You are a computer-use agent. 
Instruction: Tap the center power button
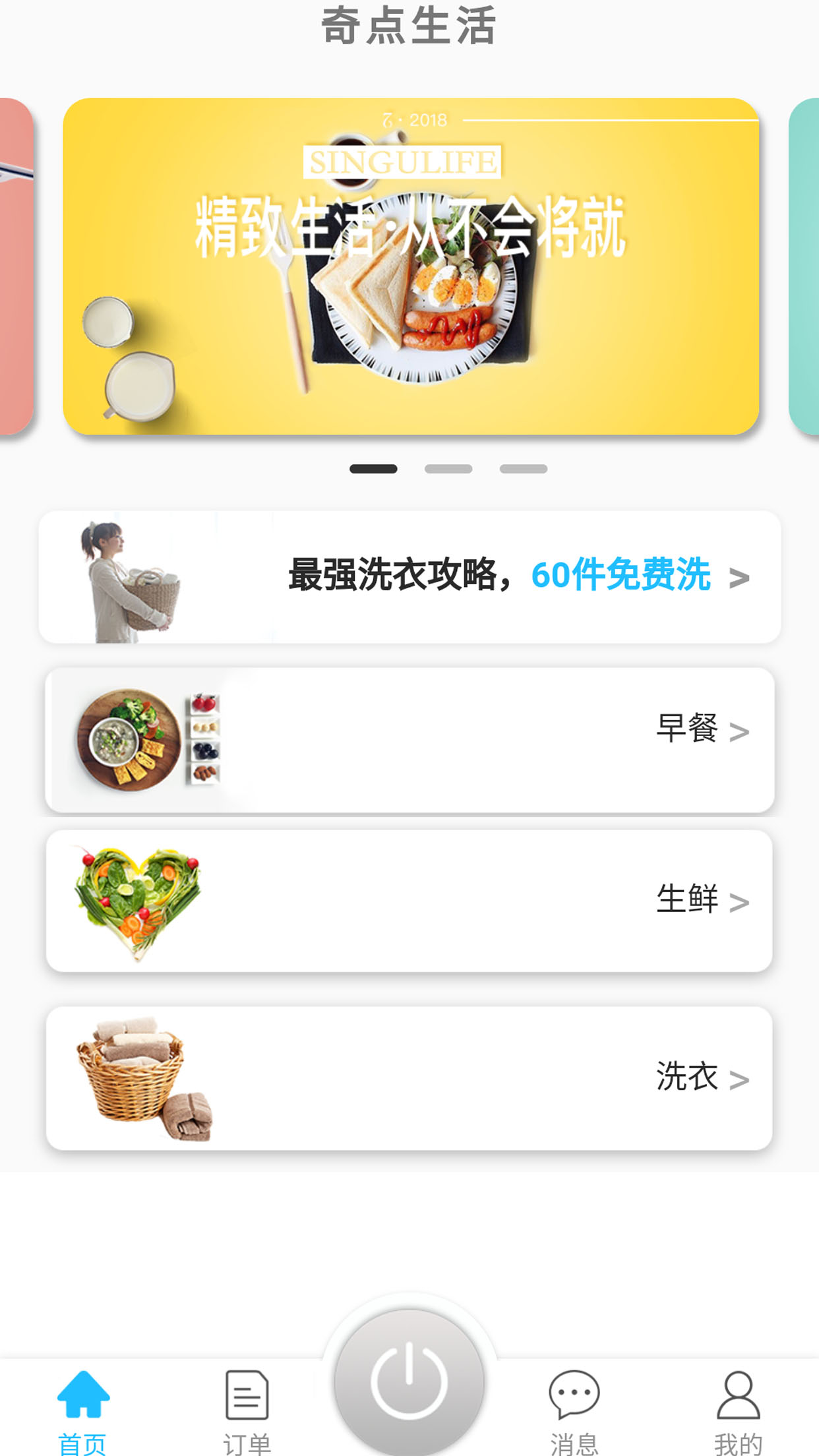coord(409,1382)
